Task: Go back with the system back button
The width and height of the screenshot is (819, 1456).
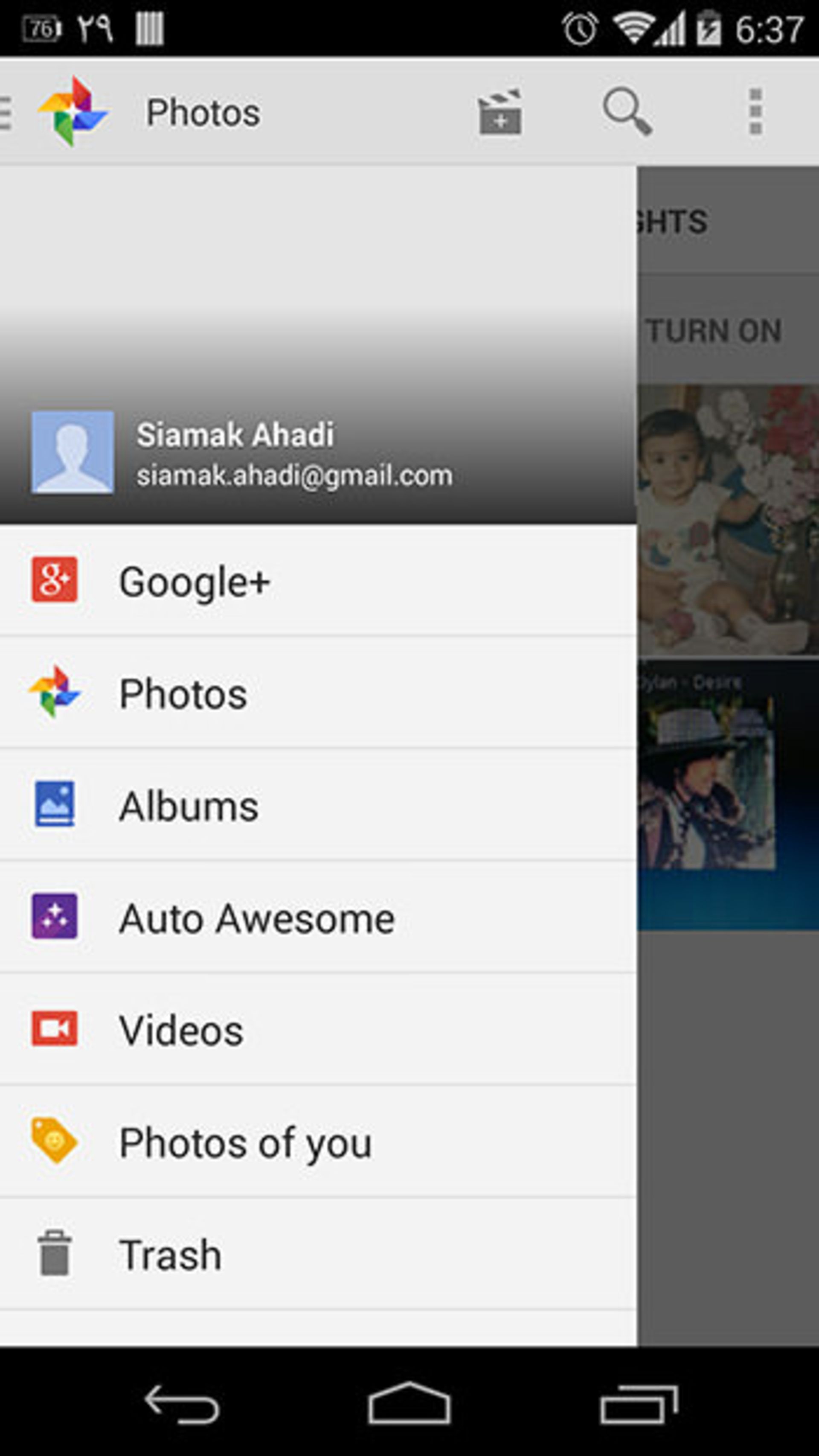Action: (182, 1404)
